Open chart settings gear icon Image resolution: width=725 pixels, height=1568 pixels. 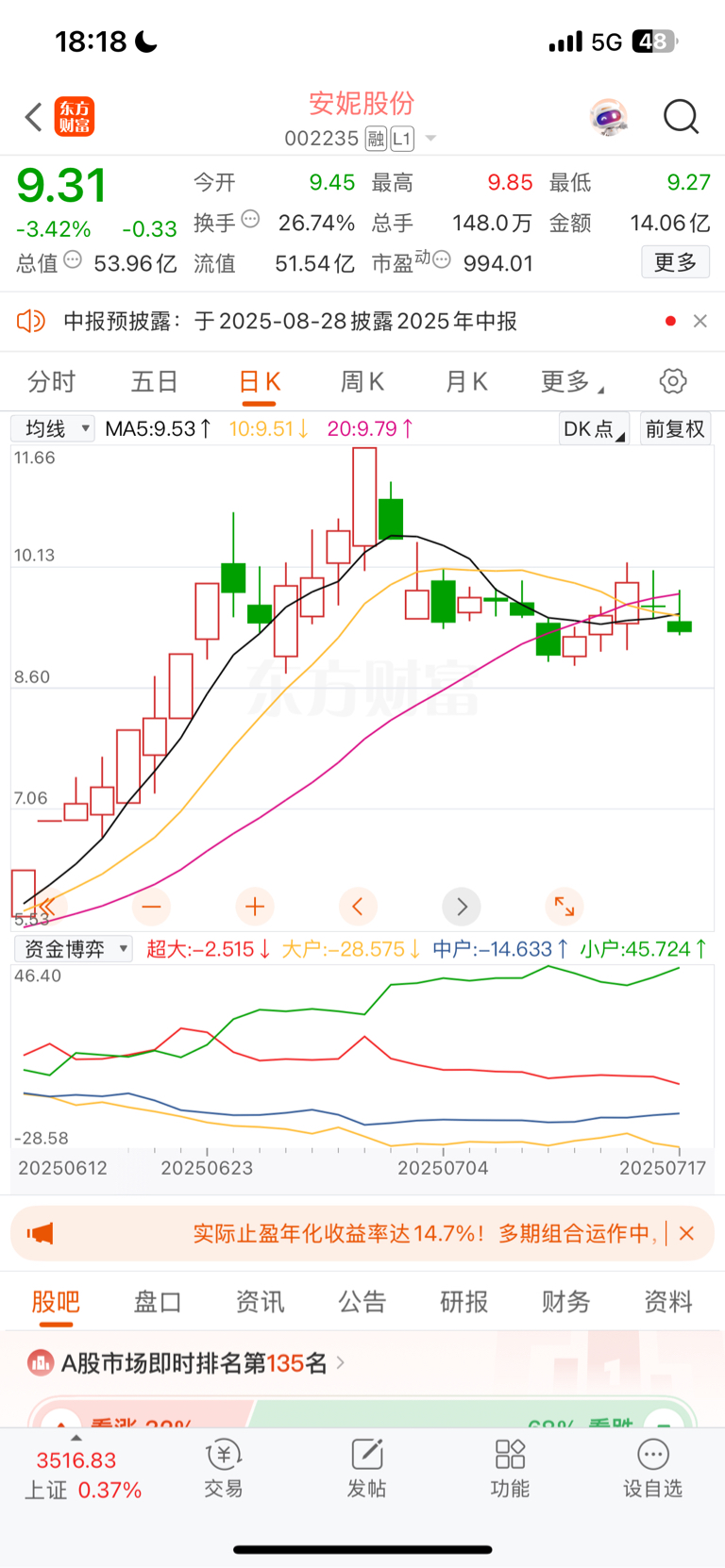tap(673, 381)
